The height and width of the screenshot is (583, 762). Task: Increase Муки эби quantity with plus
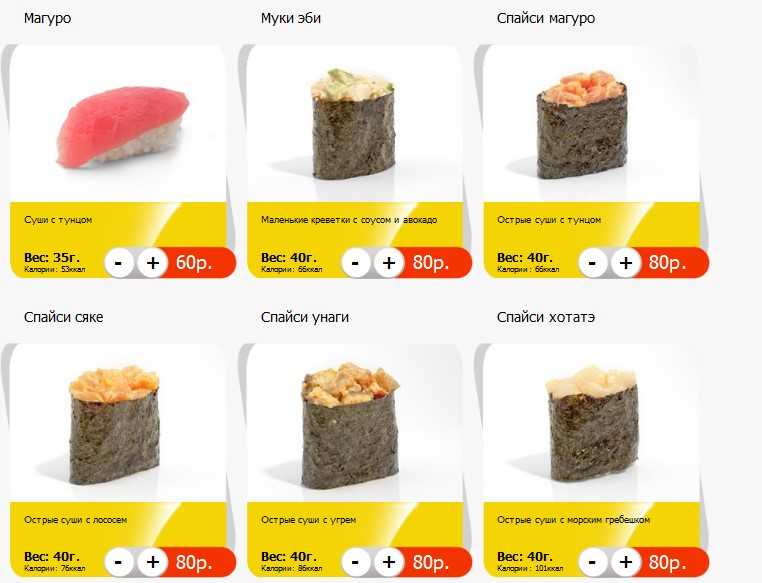click(389, 263)
